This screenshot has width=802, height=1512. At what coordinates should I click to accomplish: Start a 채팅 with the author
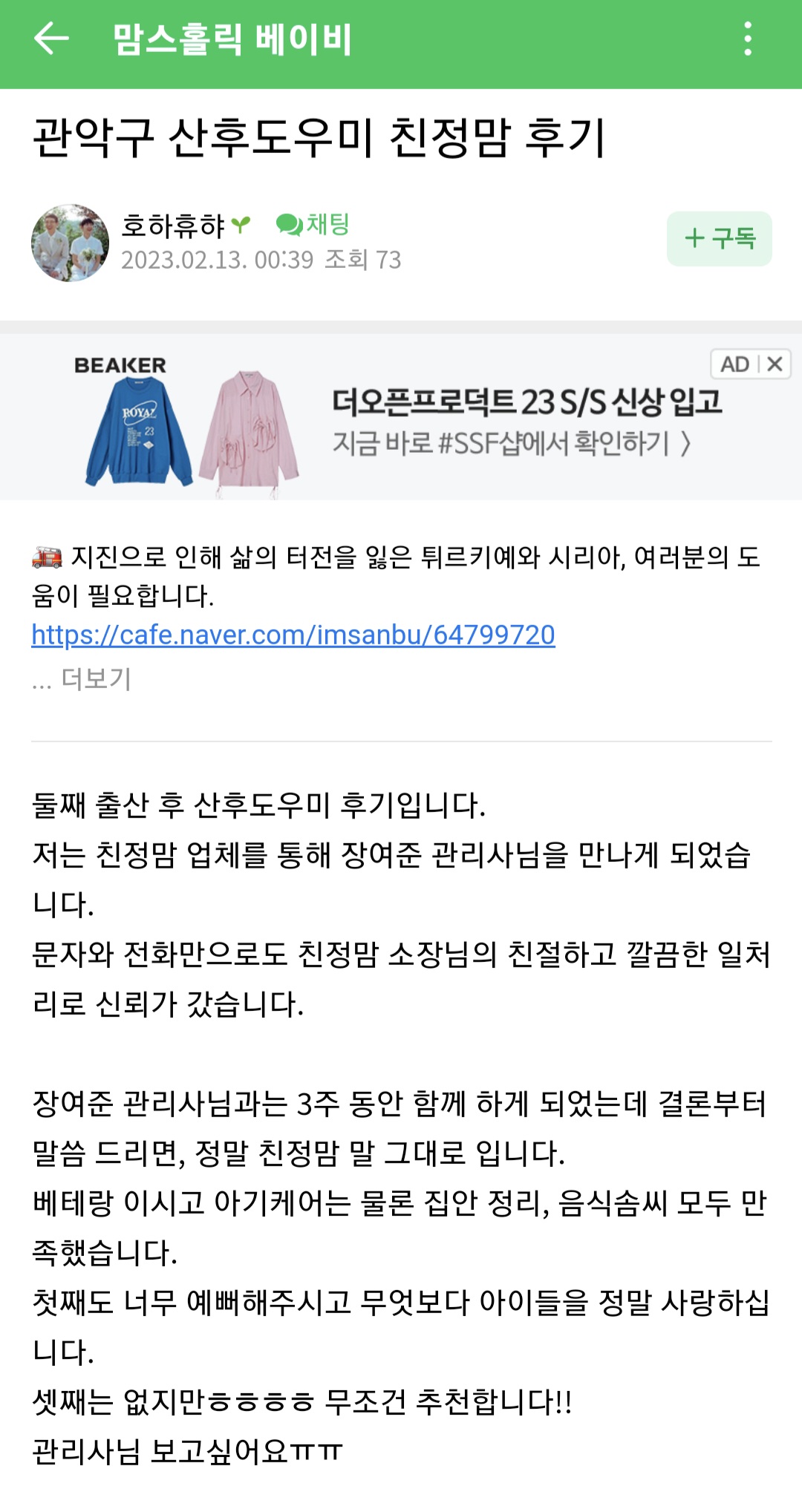tap(313, 224)
